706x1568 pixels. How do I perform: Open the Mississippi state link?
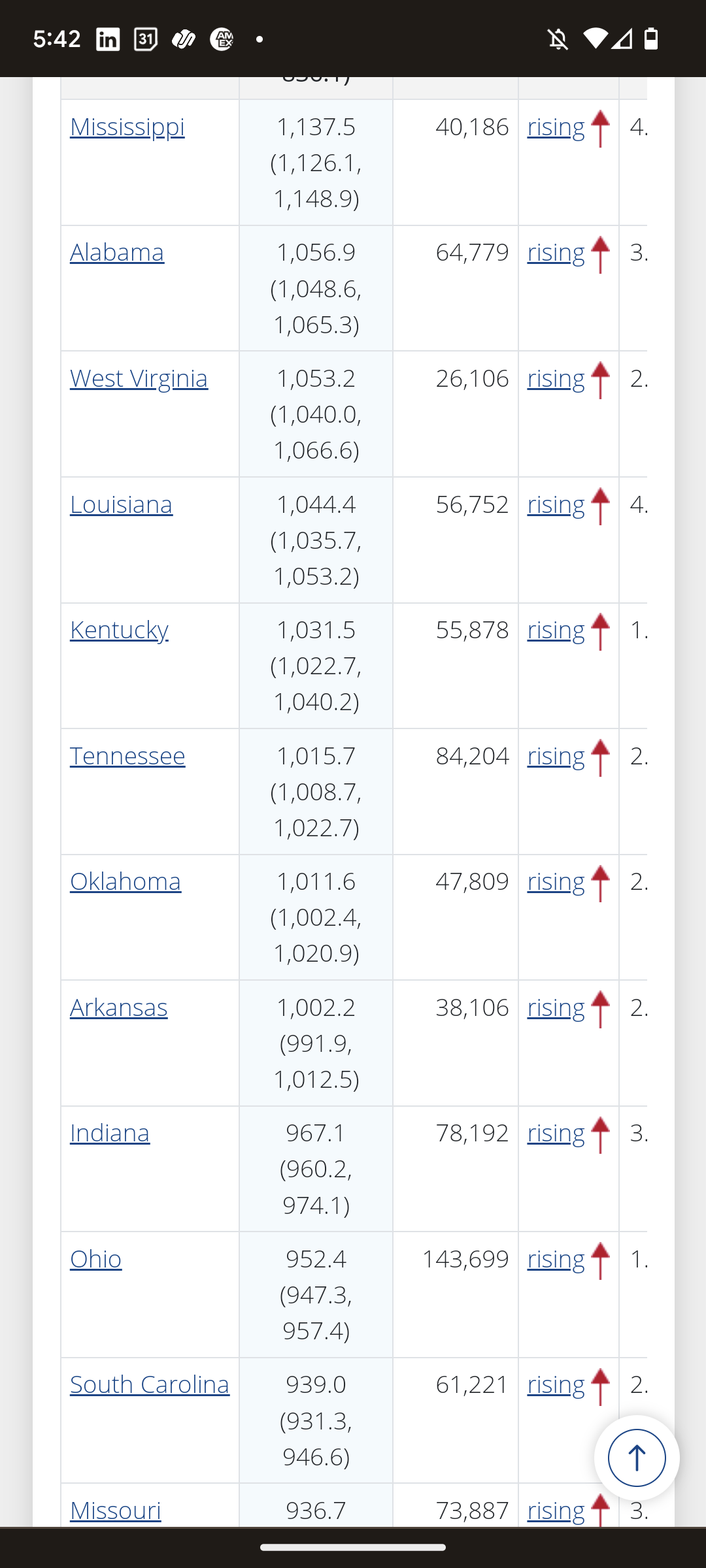coord(127,127)
